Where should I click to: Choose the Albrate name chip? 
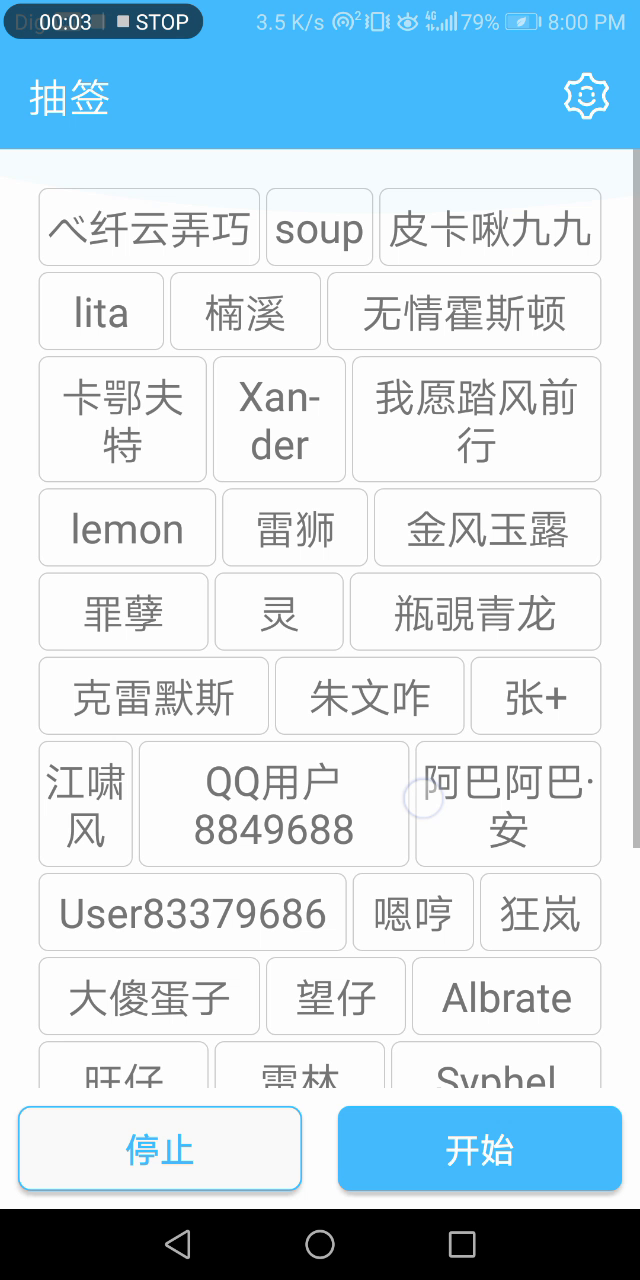[x=506, y=996]
